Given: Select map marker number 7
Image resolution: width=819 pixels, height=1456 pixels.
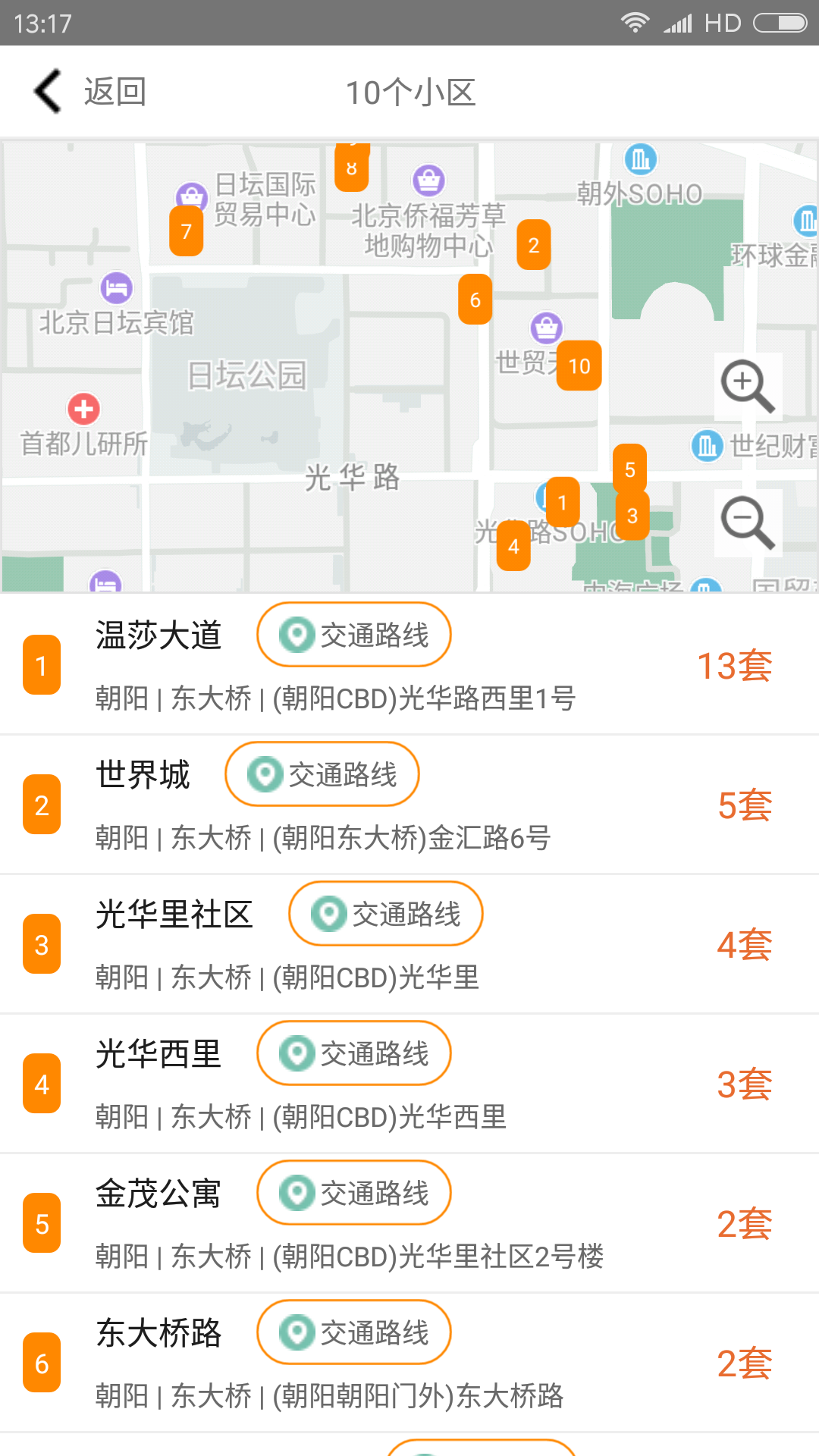Looking at the screenshot, I should click(x=187, y=231).
